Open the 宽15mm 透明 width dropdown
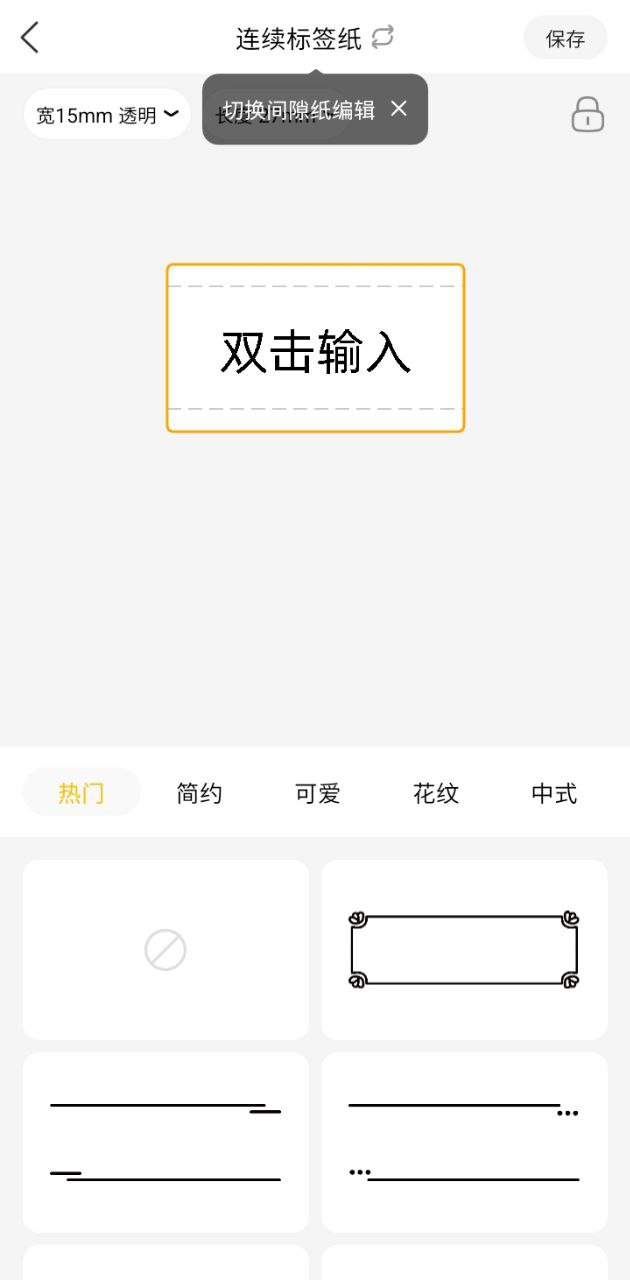Viewport: 630px width, 1280px height. coord(107,115)
